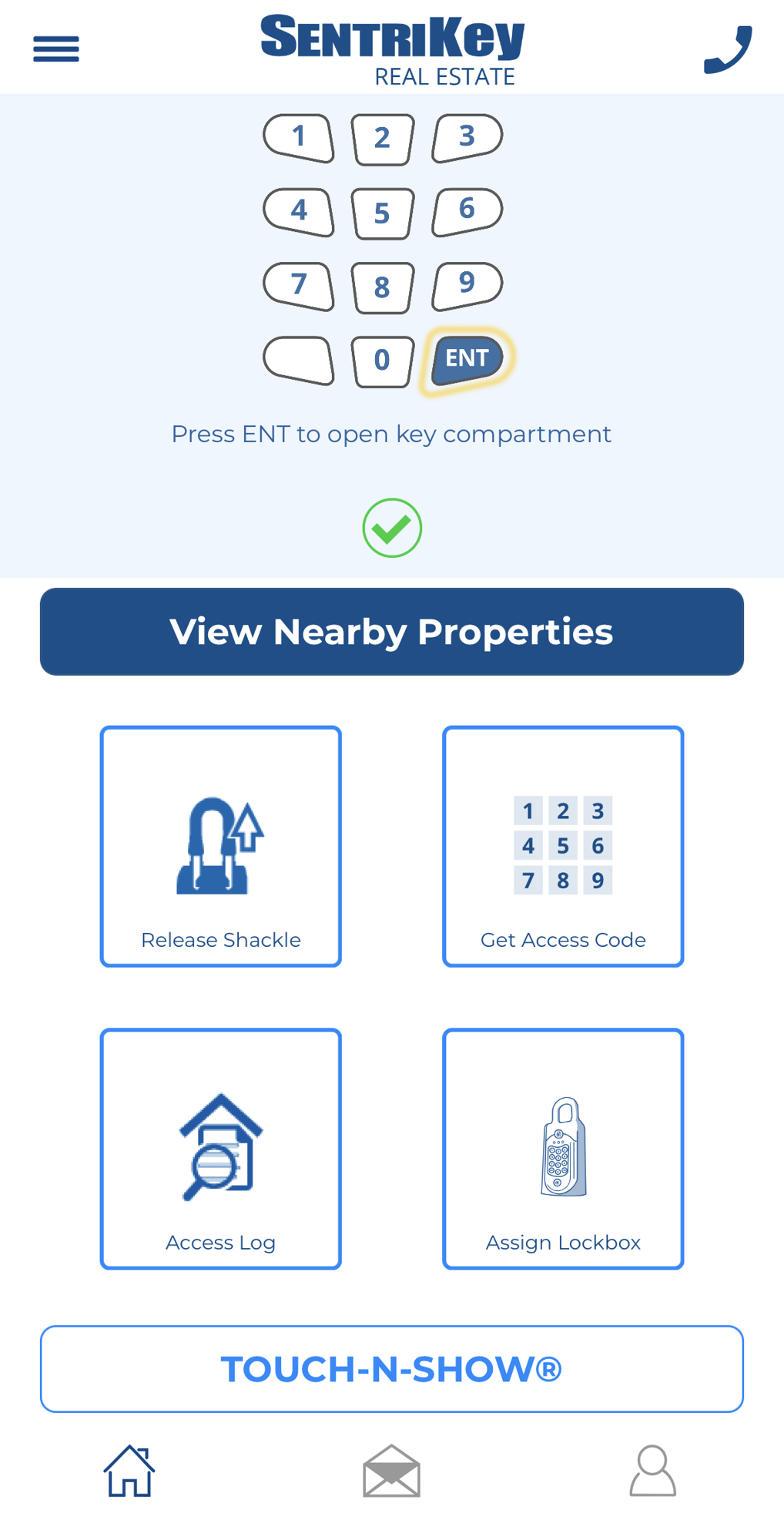Tap the SentriKey Real Estate logo
This screenshot has height=1520, width=784.
[x=392, y=48]
